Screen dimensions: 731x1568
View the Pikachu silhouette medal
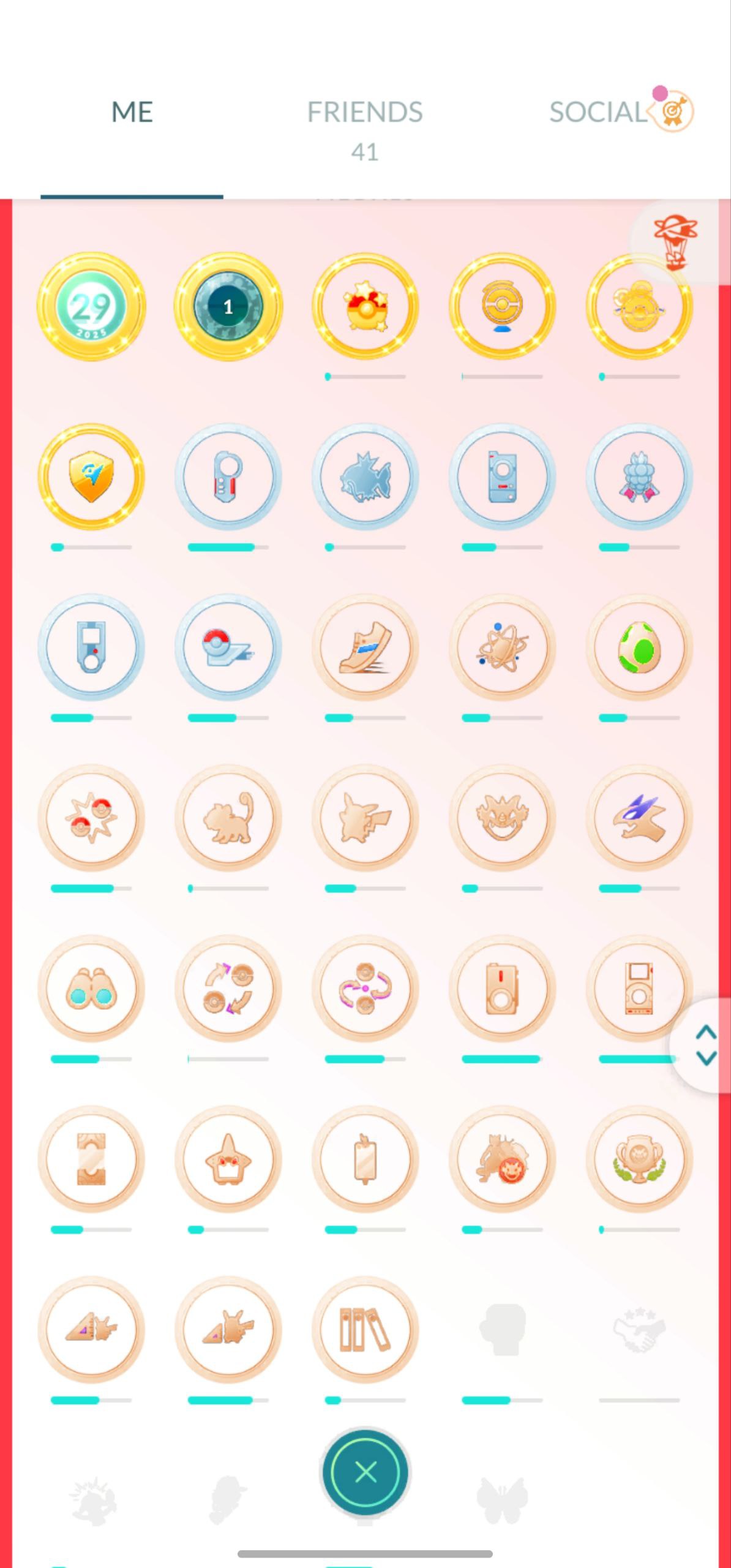click(x=365, y=818)
